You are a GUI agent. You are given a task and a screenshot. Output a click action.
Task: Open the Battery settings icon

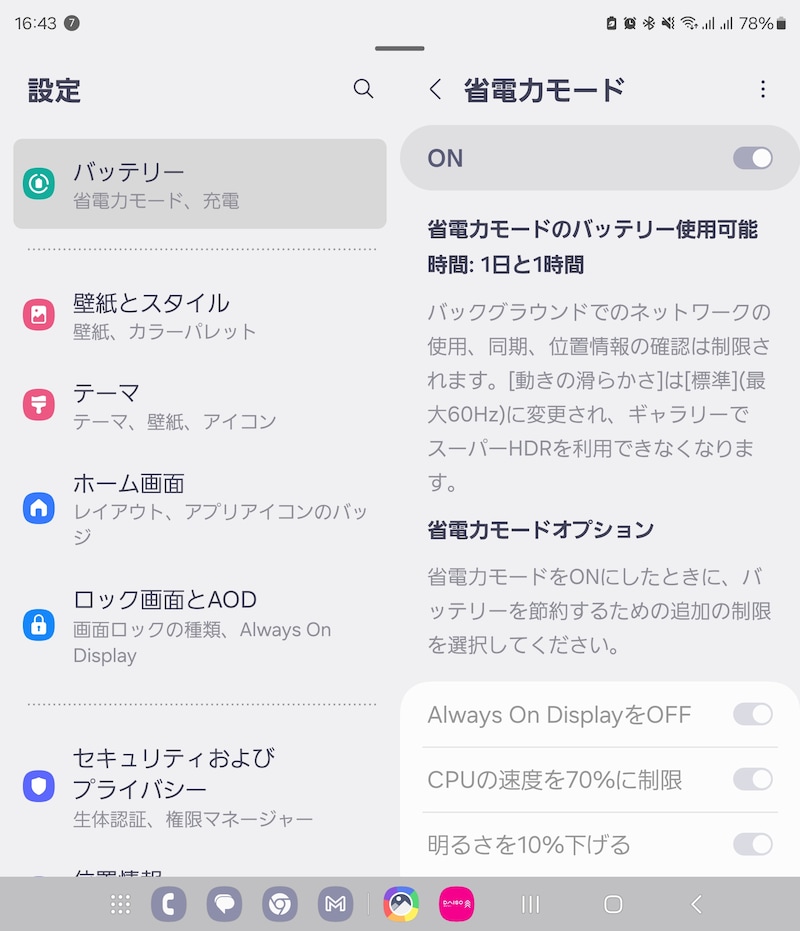(38, 183)
